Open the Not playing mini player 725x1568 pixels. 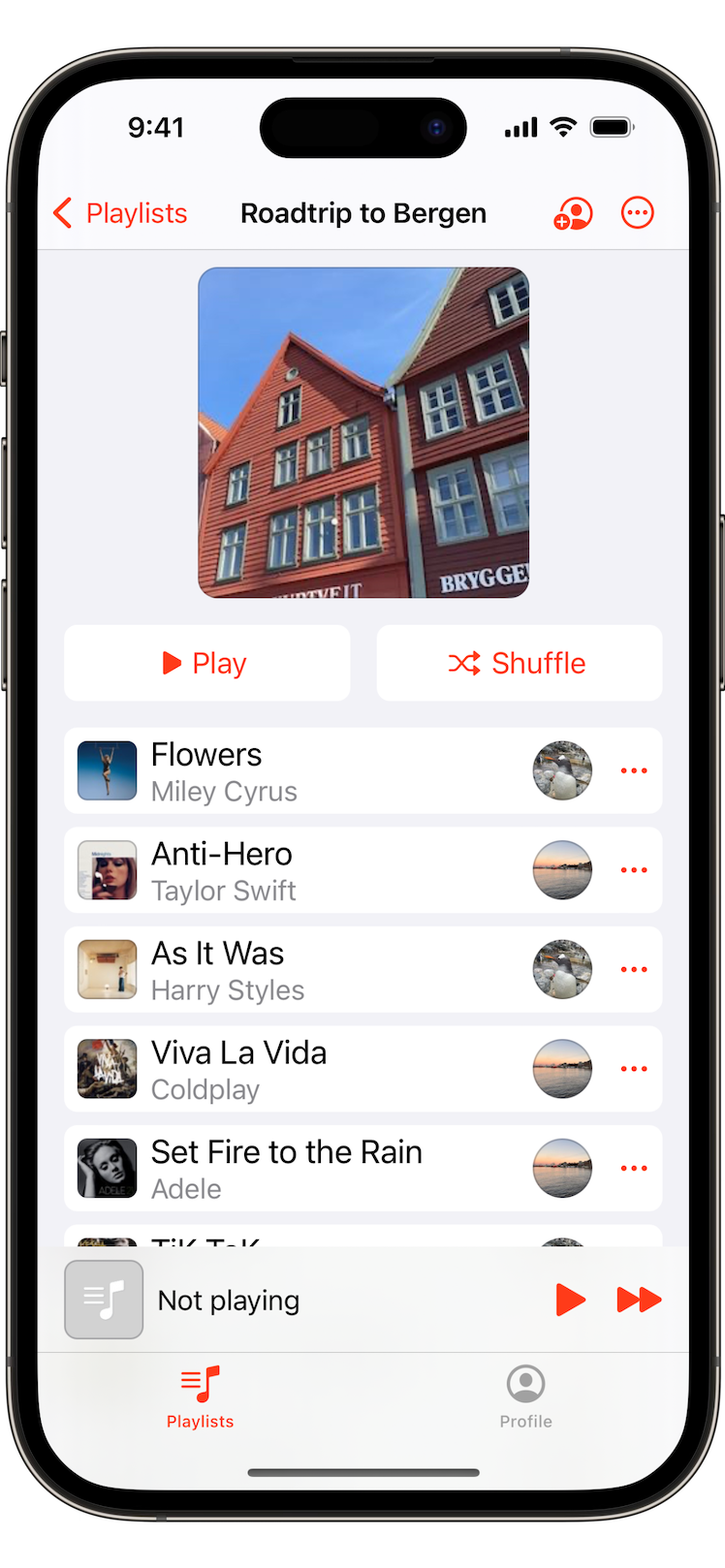(x=291, y=1300)
